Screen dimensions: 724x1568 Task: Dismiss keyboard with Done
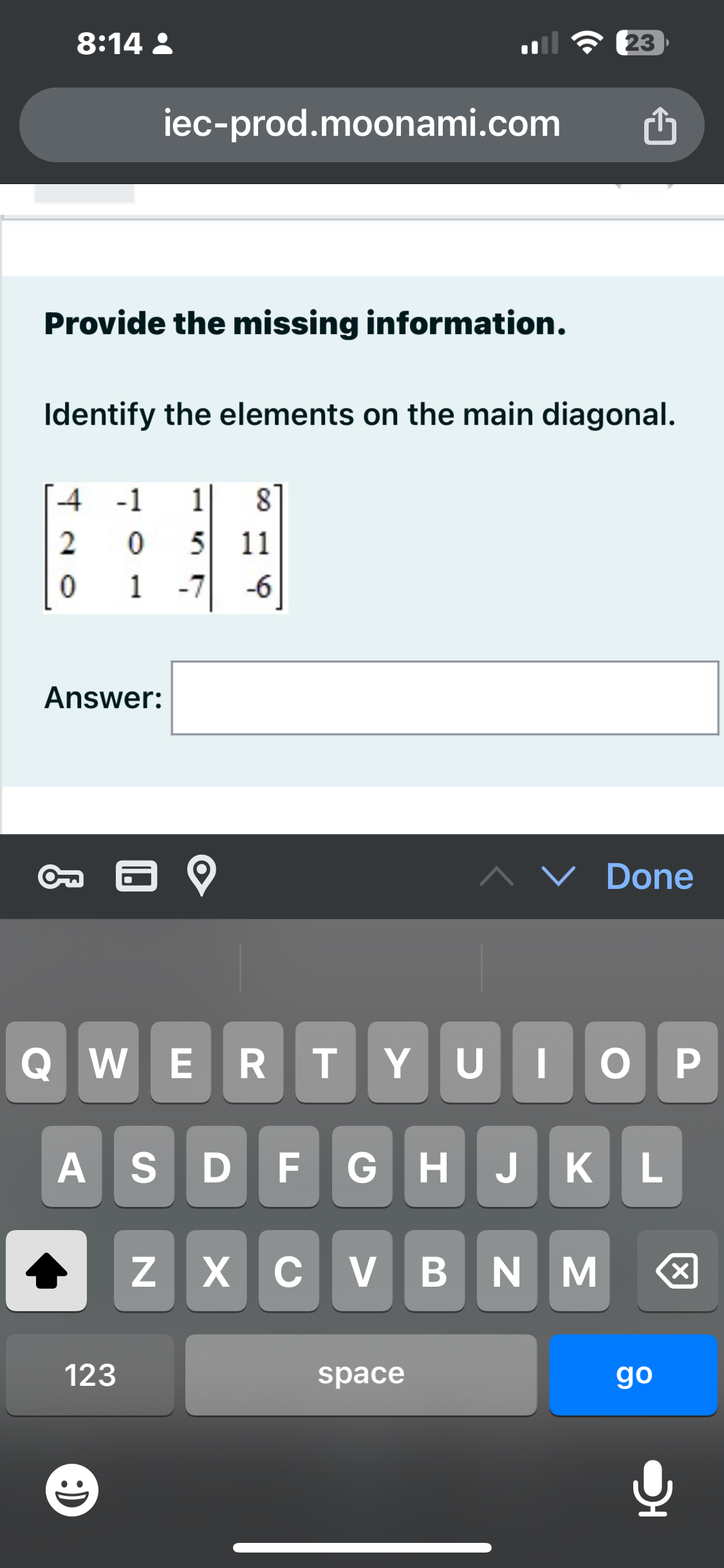tap(649, 877)
